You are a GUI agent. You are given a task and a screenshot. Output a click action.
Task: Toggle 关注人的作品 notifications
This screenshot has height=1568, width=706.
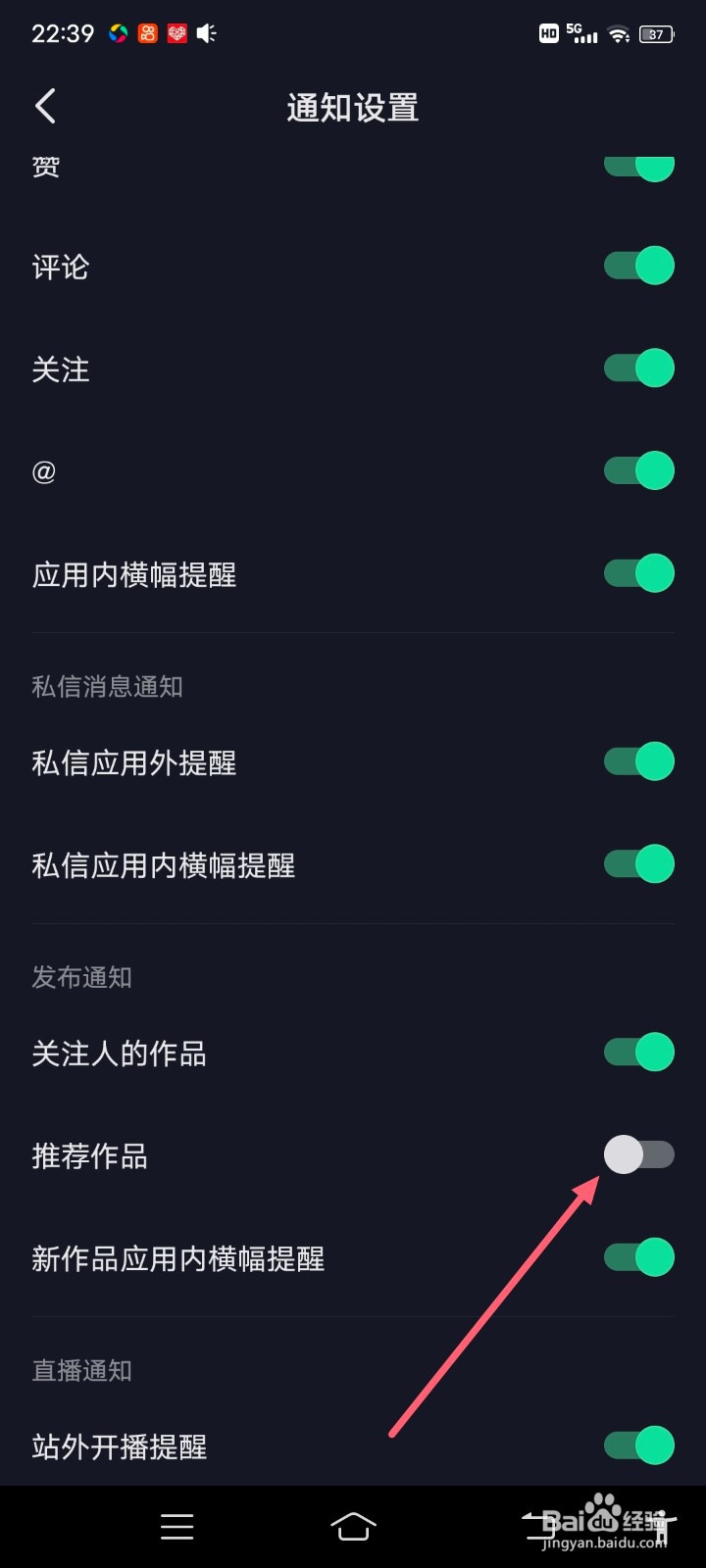tap(638, 1053)
